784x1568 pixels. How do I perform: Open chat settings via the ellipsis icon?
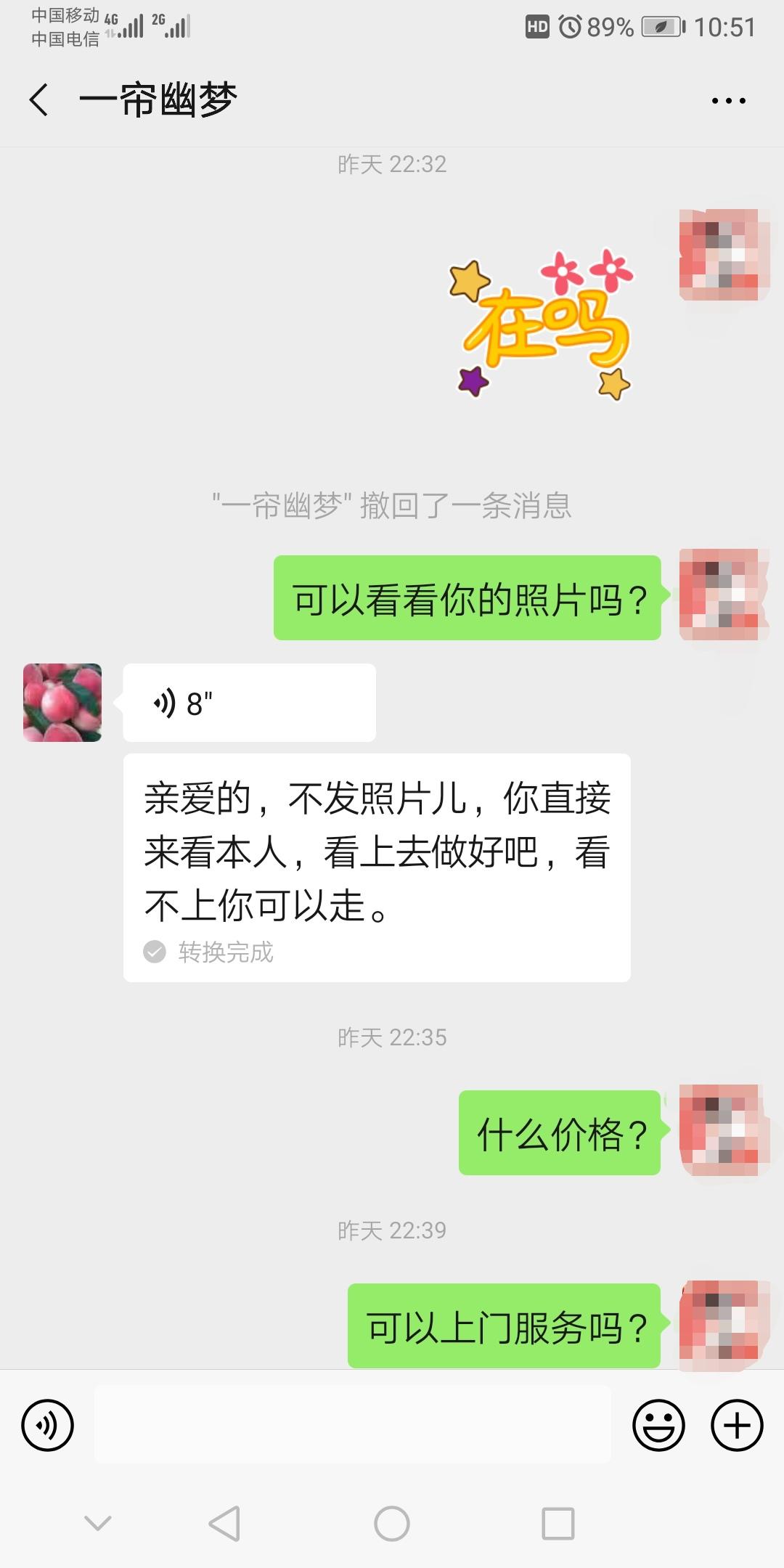click(x=730, y=100)
